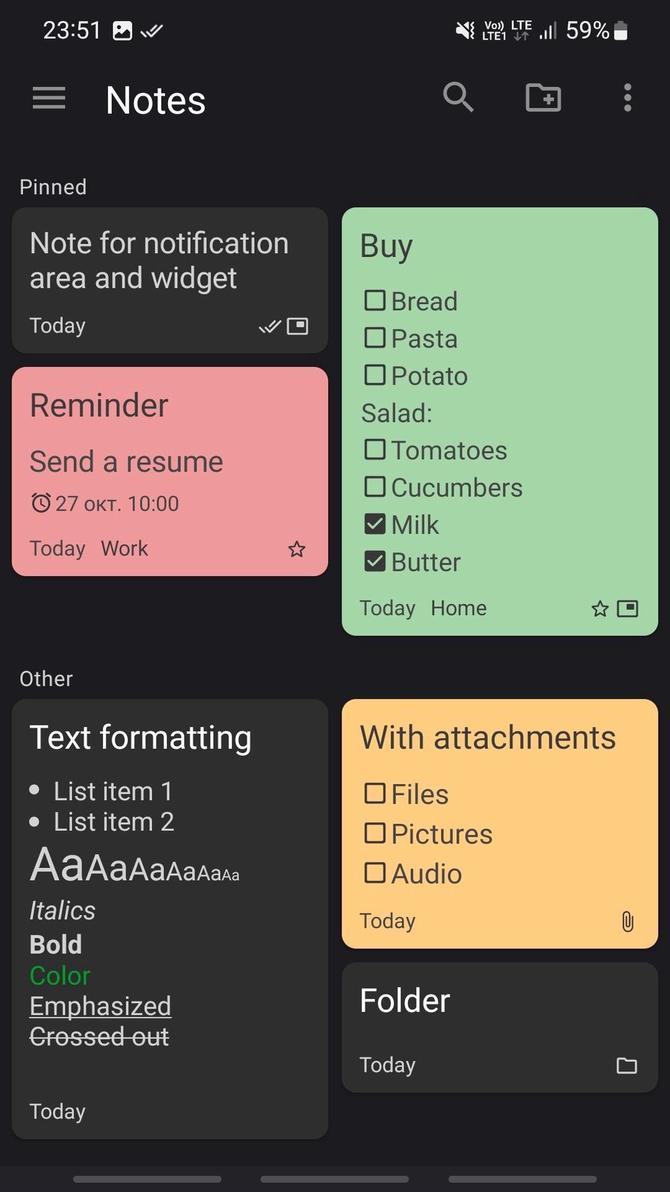Tick the Files checkbox

[375, 794]
